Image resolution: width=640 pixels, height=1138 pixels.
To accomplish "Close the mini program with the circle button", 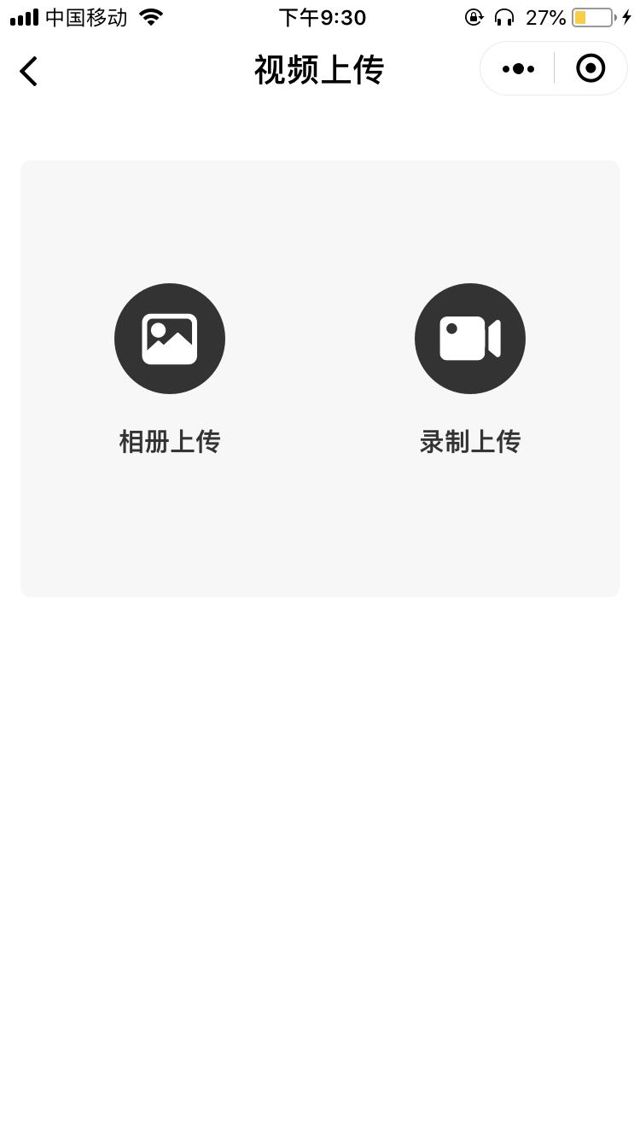I will coord(591,69).
